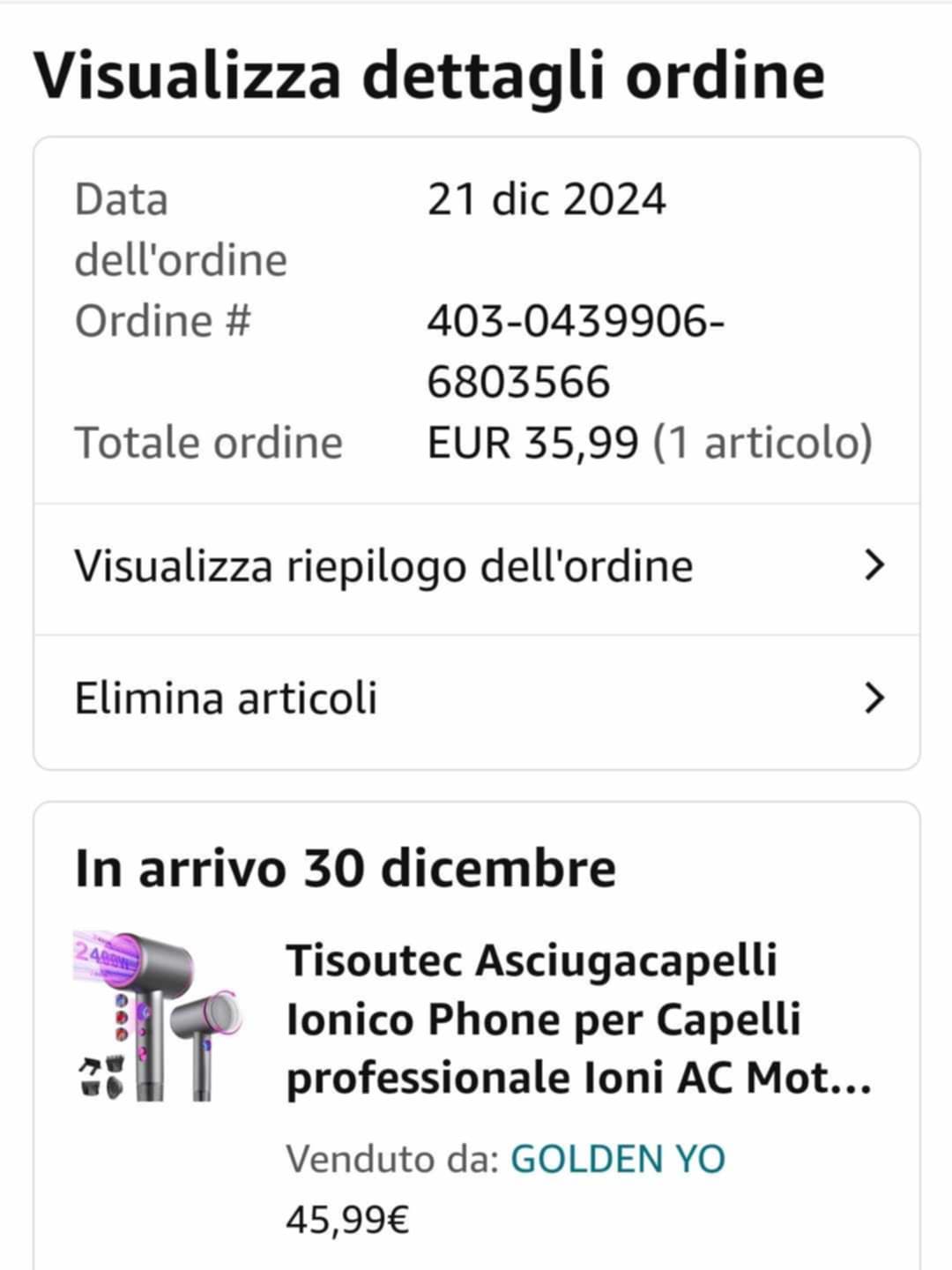Open Visualizza riepilogo dell'ordine

[x=476, y=566]
